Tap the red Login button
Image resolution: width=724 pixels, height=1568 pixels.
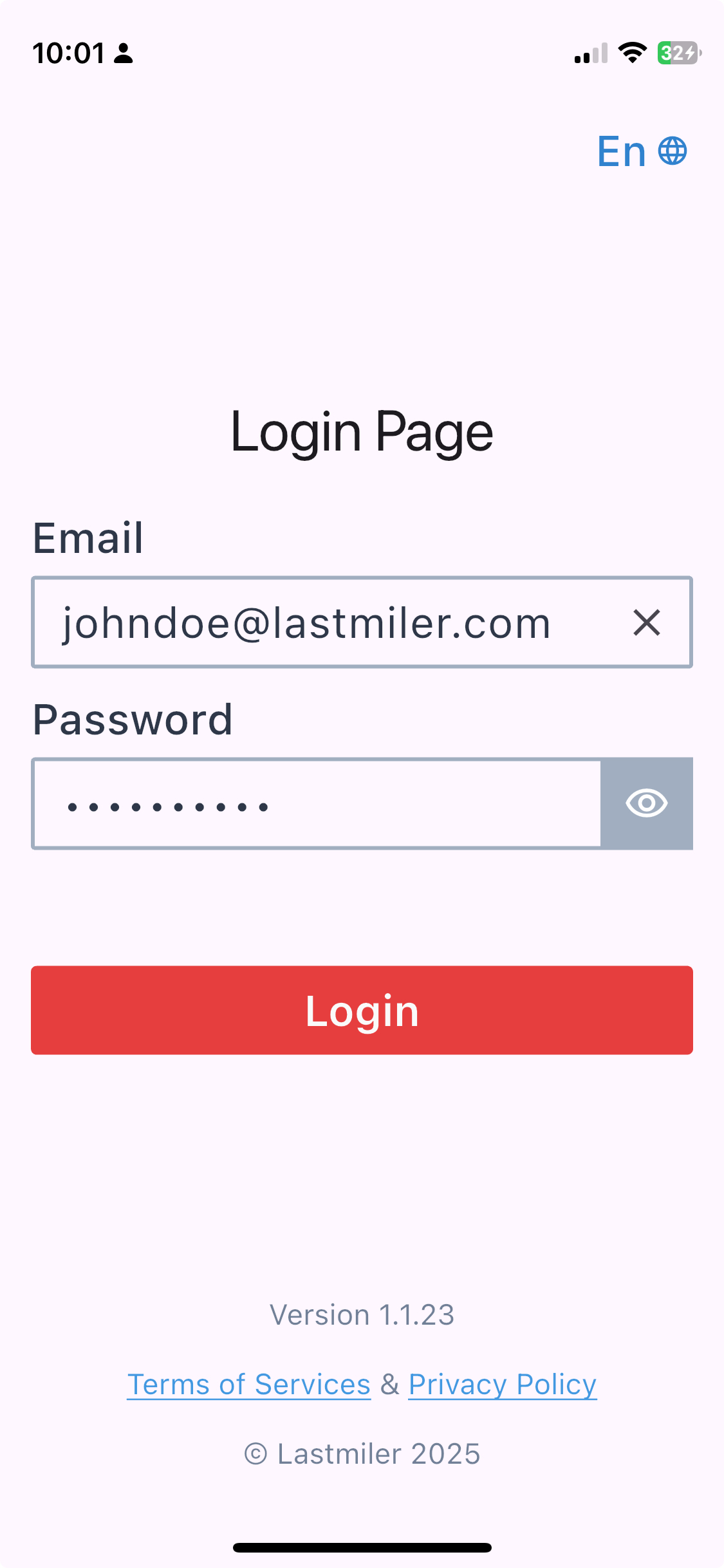coord(362,1010)
